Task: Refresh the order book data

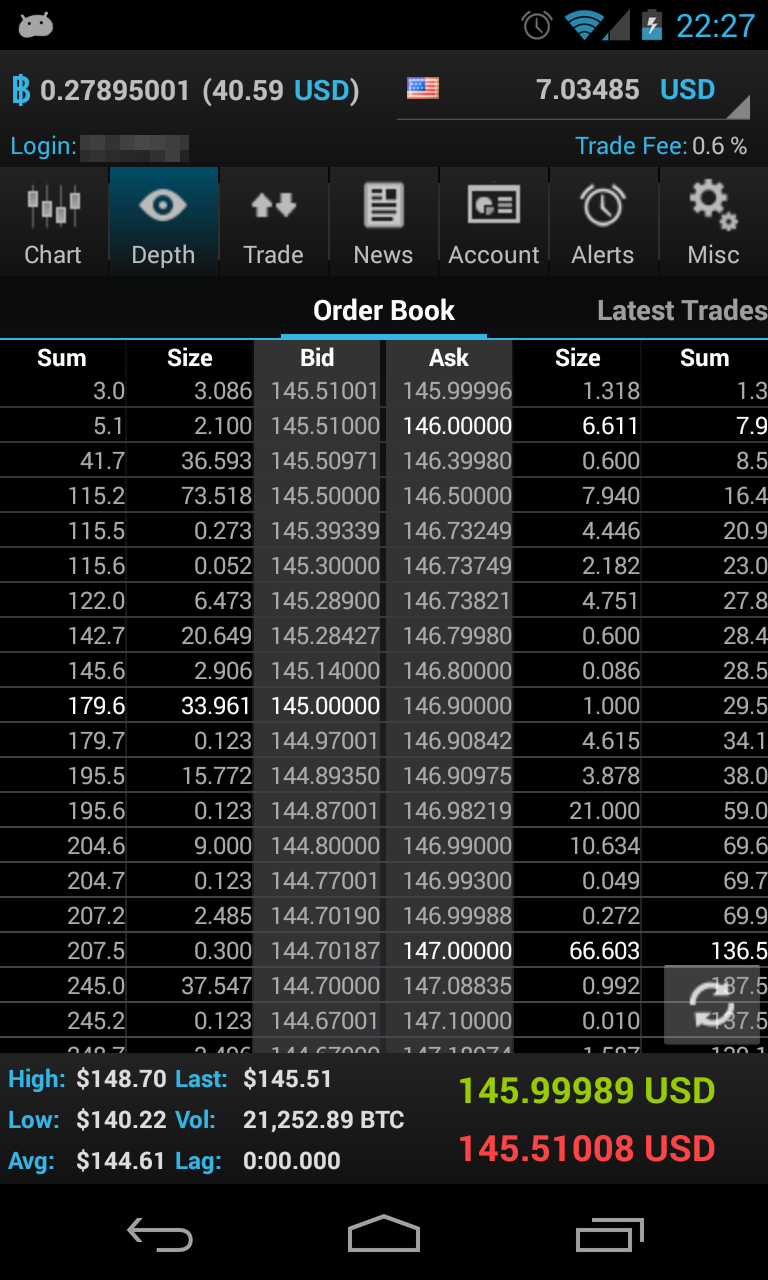Action: (711, 1004)
